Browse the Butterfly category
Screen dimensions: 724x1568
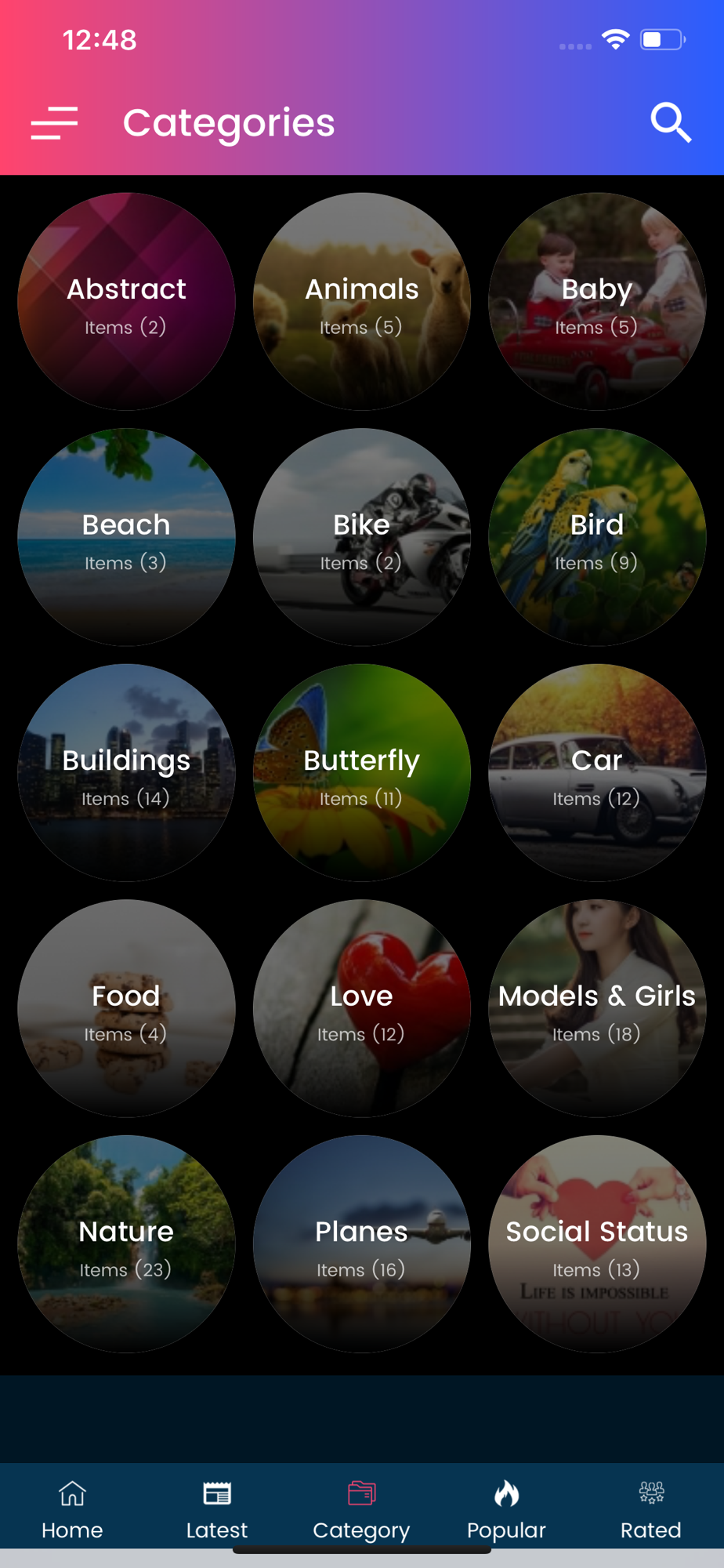(361, 773)
